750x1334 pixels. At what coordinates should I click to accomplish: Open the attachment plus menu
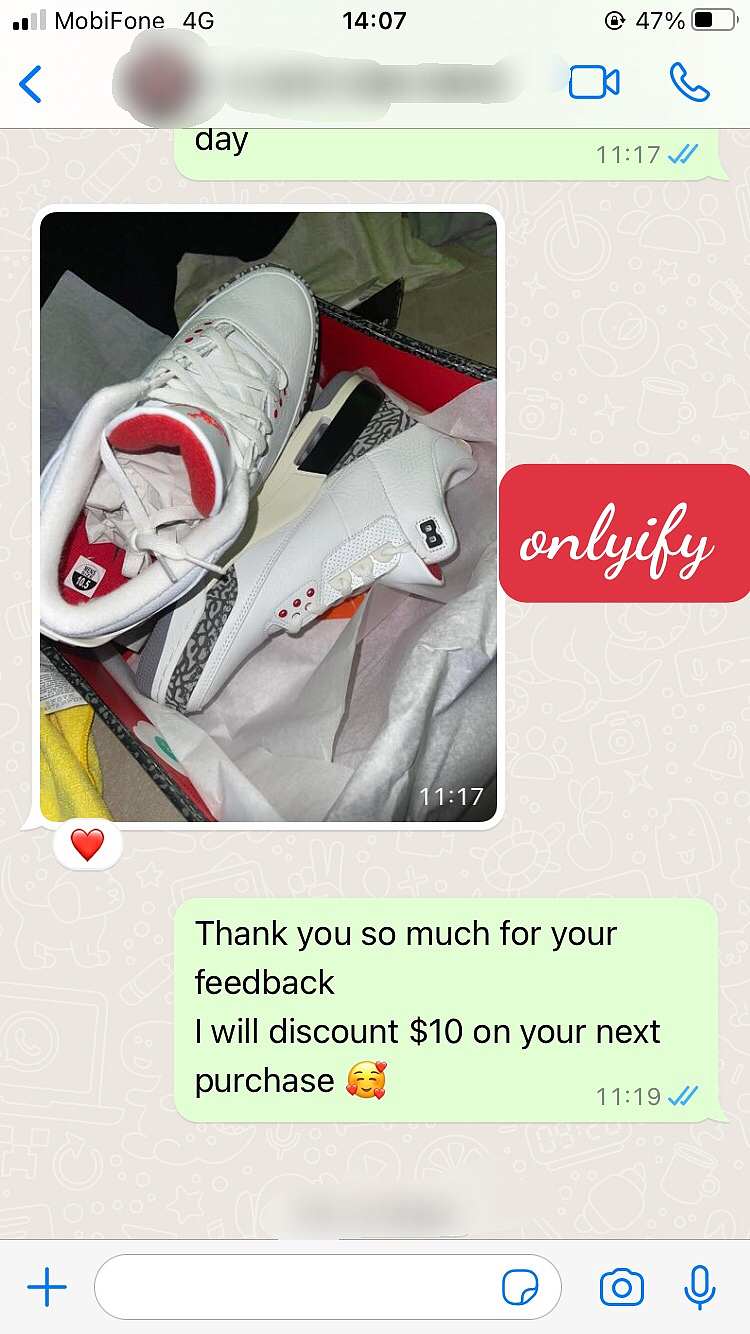[x=46, y=1288]
